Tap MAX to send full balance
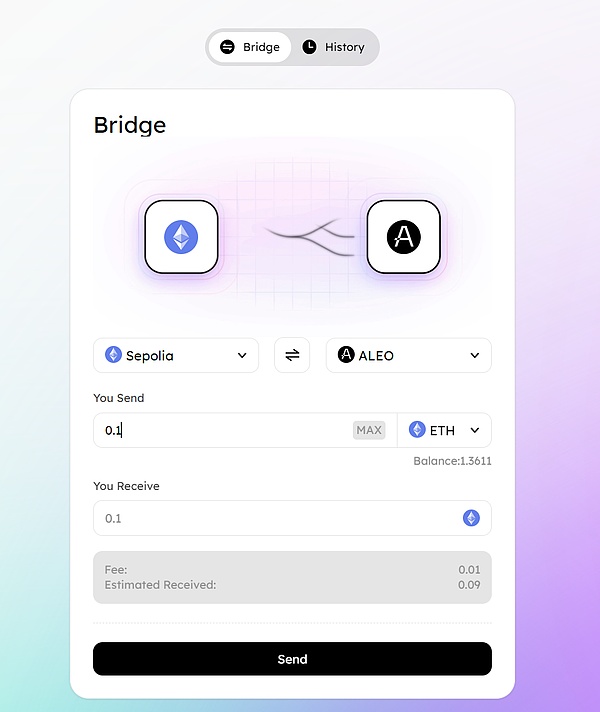 [x=369, y=430]
